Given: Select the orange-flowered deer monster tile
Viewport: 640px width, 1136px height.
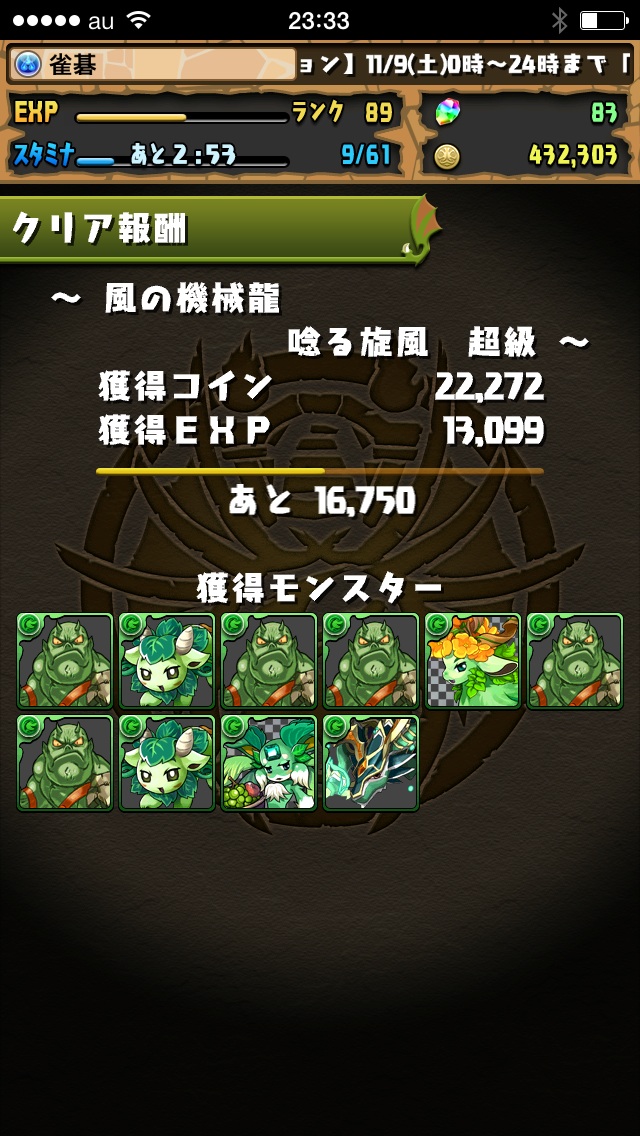Looking at the screenshot, I should [473, 661].
